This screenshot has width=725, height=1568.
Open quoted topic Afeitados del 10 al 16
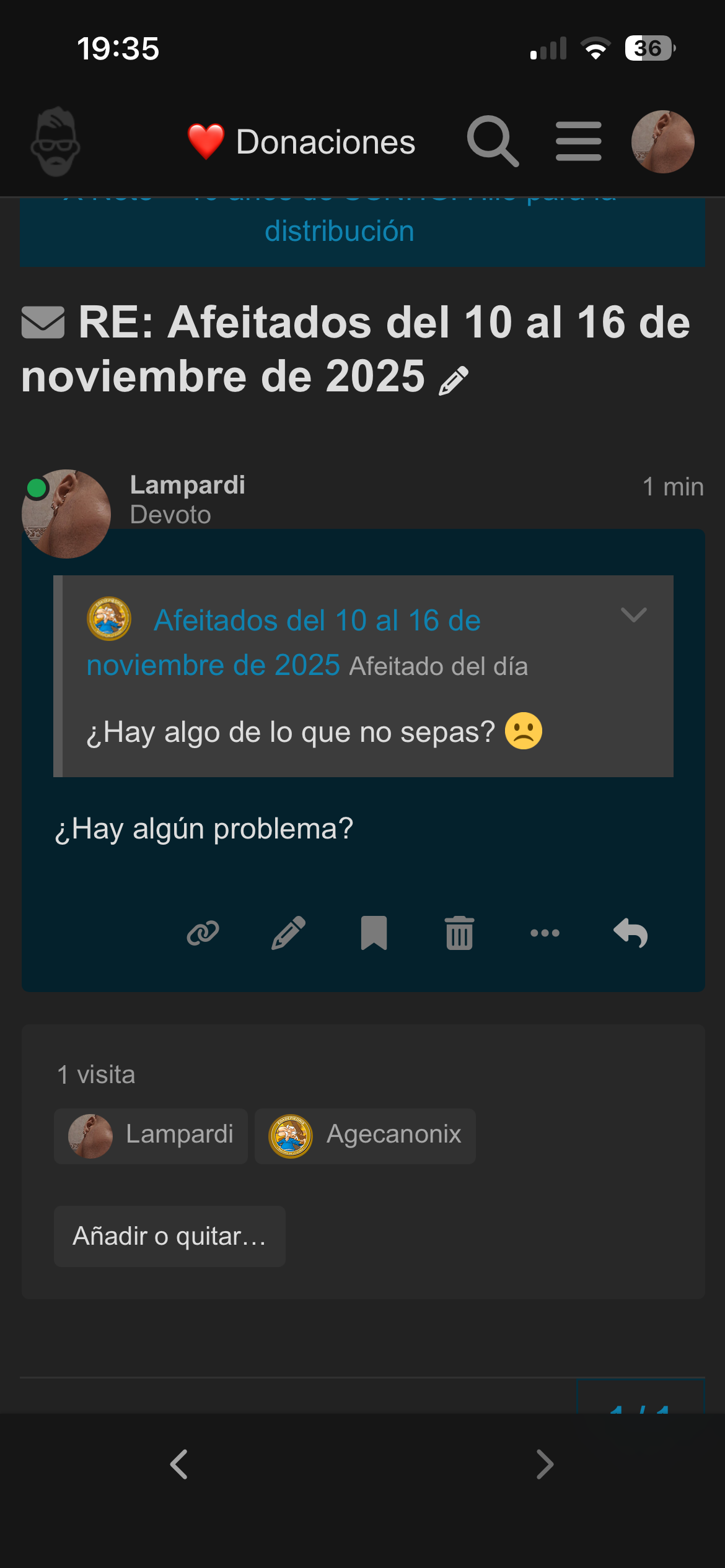[316, 621]
